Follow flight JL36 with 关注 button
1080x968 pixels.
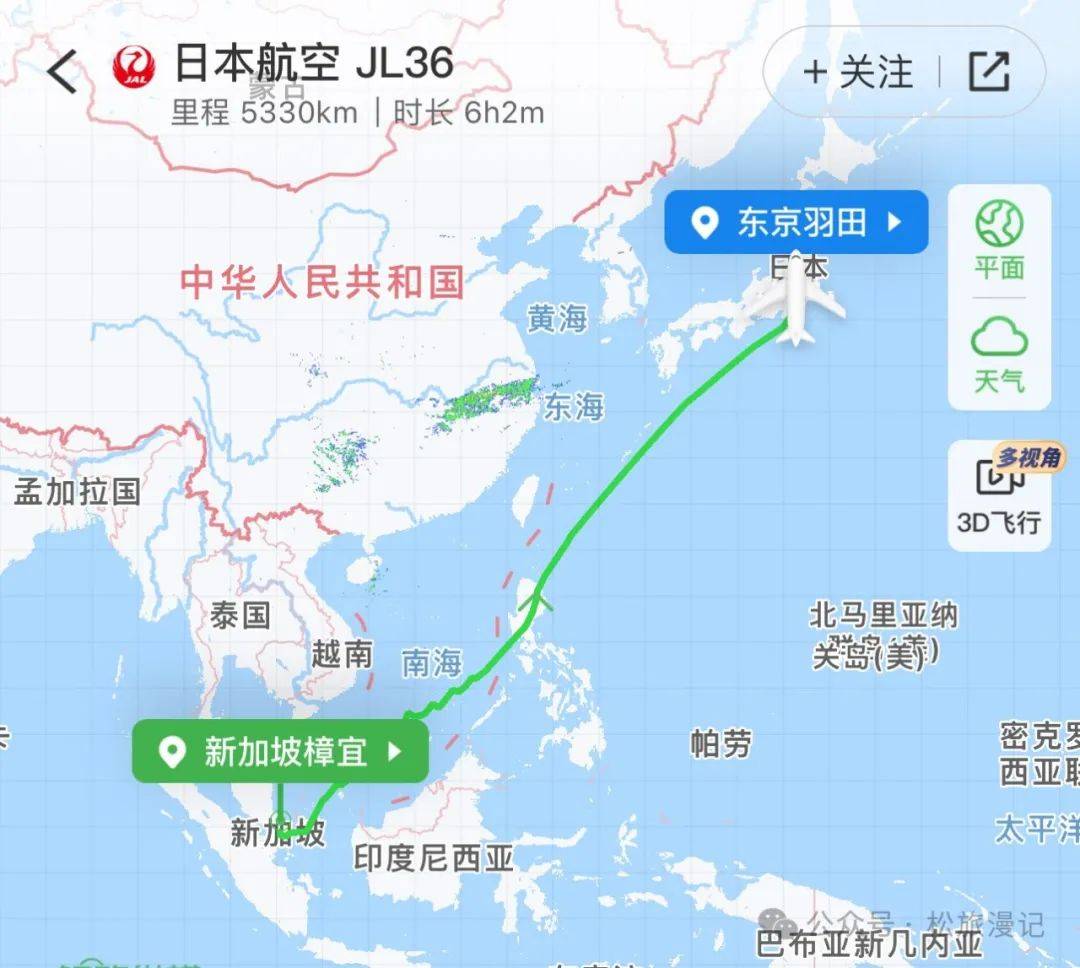[x=858, y=73]
